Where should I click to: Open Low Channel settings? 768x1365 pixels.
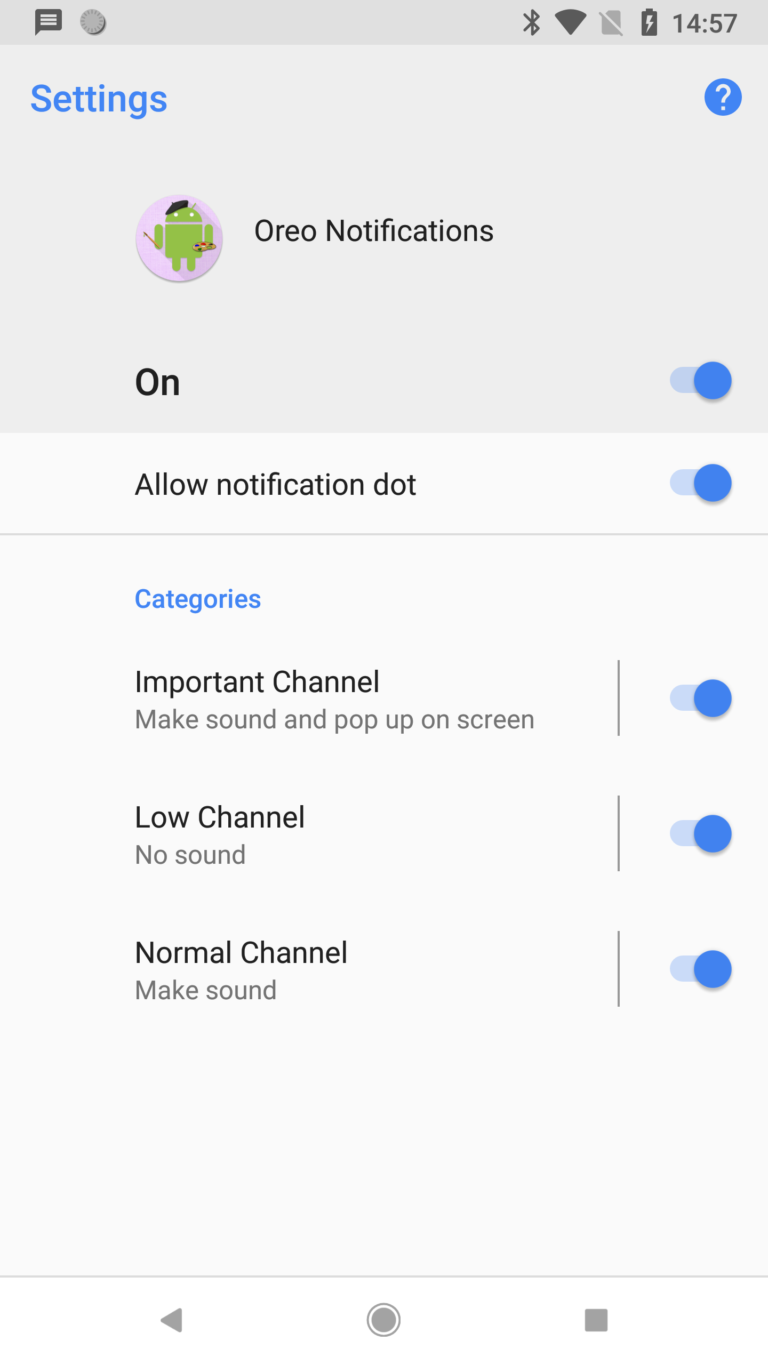[300, 833]
